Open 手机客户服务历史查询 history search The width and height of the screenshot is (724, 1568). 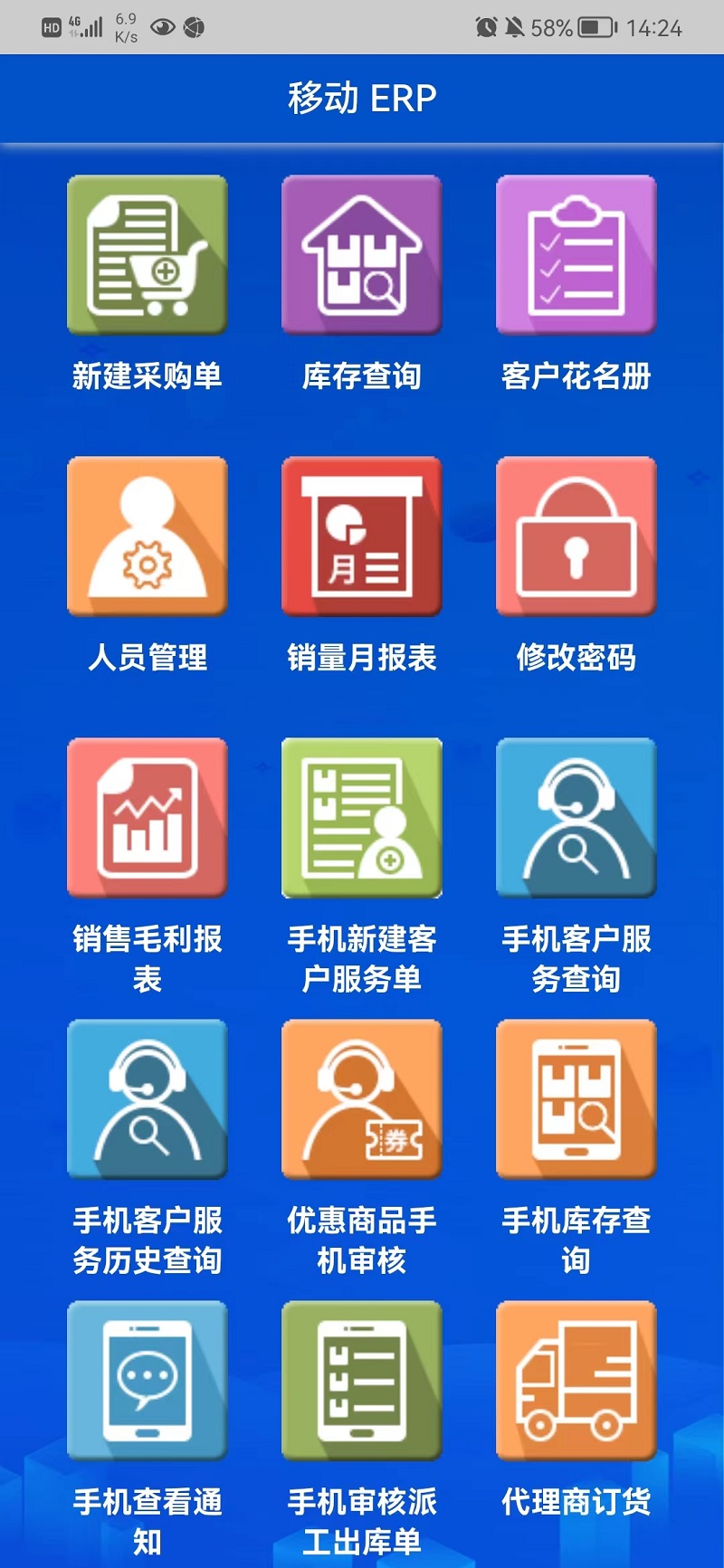[148, 1100]
